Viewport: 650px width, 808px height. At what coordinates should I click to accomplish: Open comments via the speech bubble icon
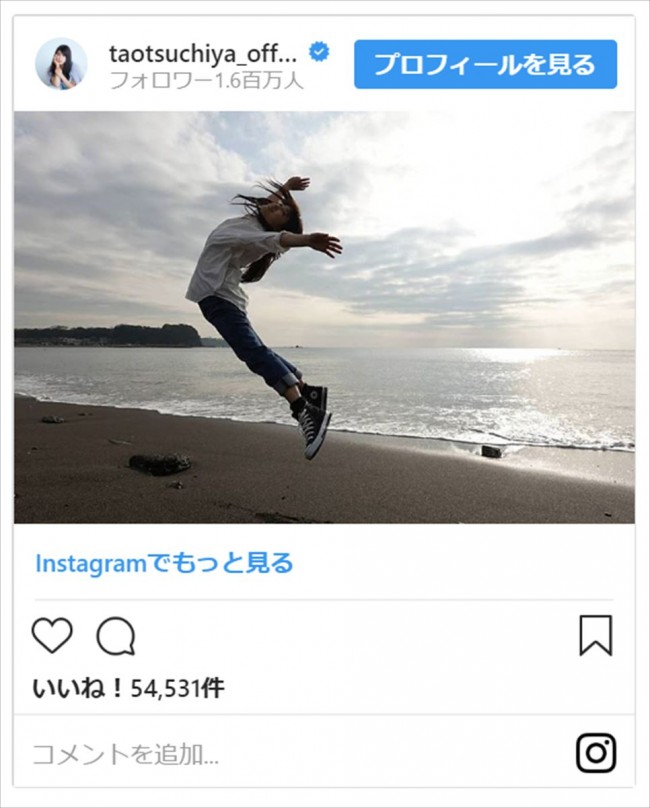point(115,636)
